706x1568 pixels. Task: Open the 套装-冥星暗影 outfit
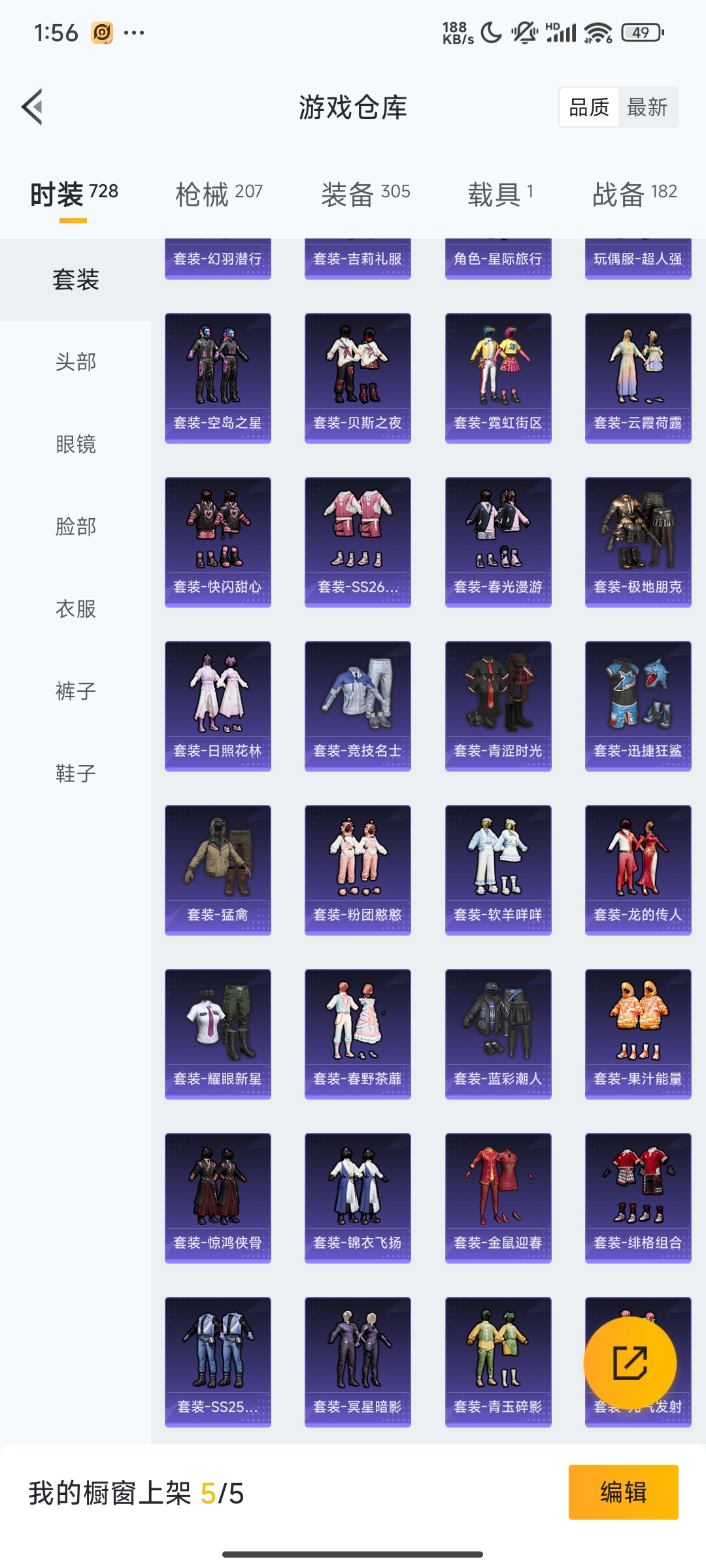point(358,1362)
